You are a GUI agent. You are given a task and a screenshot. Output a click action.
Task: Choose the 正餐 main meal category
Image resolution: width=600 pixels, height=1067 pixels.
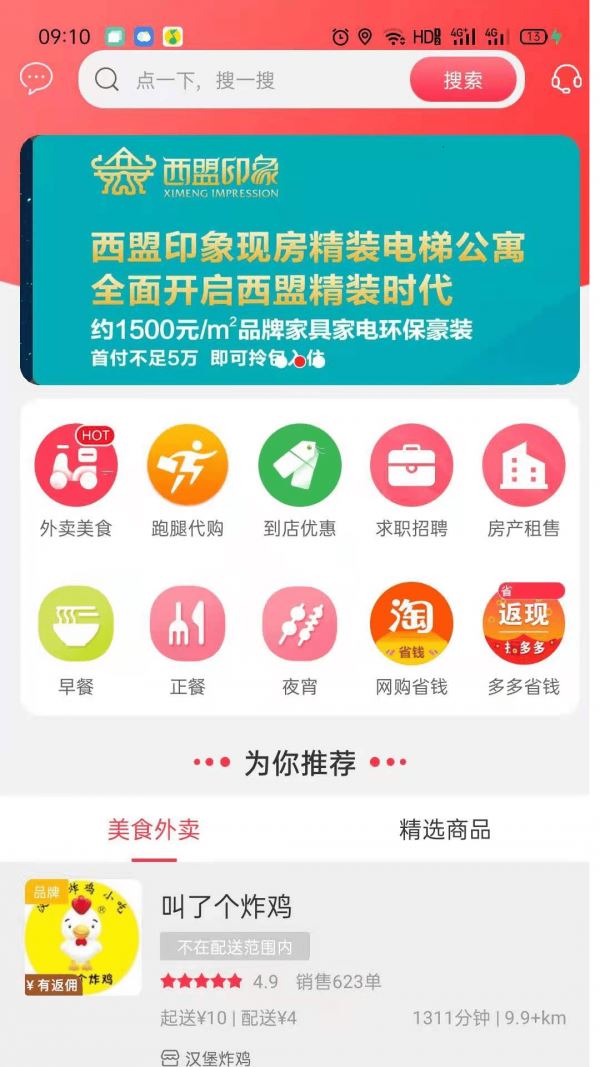(188, 638)
